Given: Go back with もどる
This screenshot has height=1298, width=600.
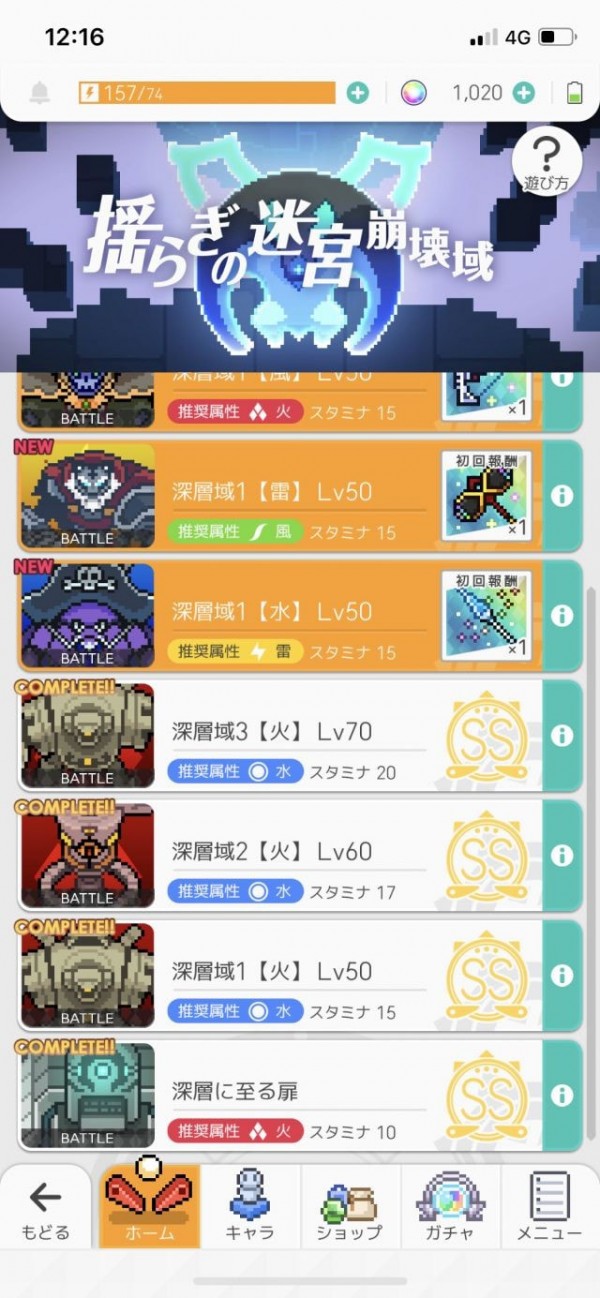Looking at the screenshot, I should click(x=46, y=1208).
